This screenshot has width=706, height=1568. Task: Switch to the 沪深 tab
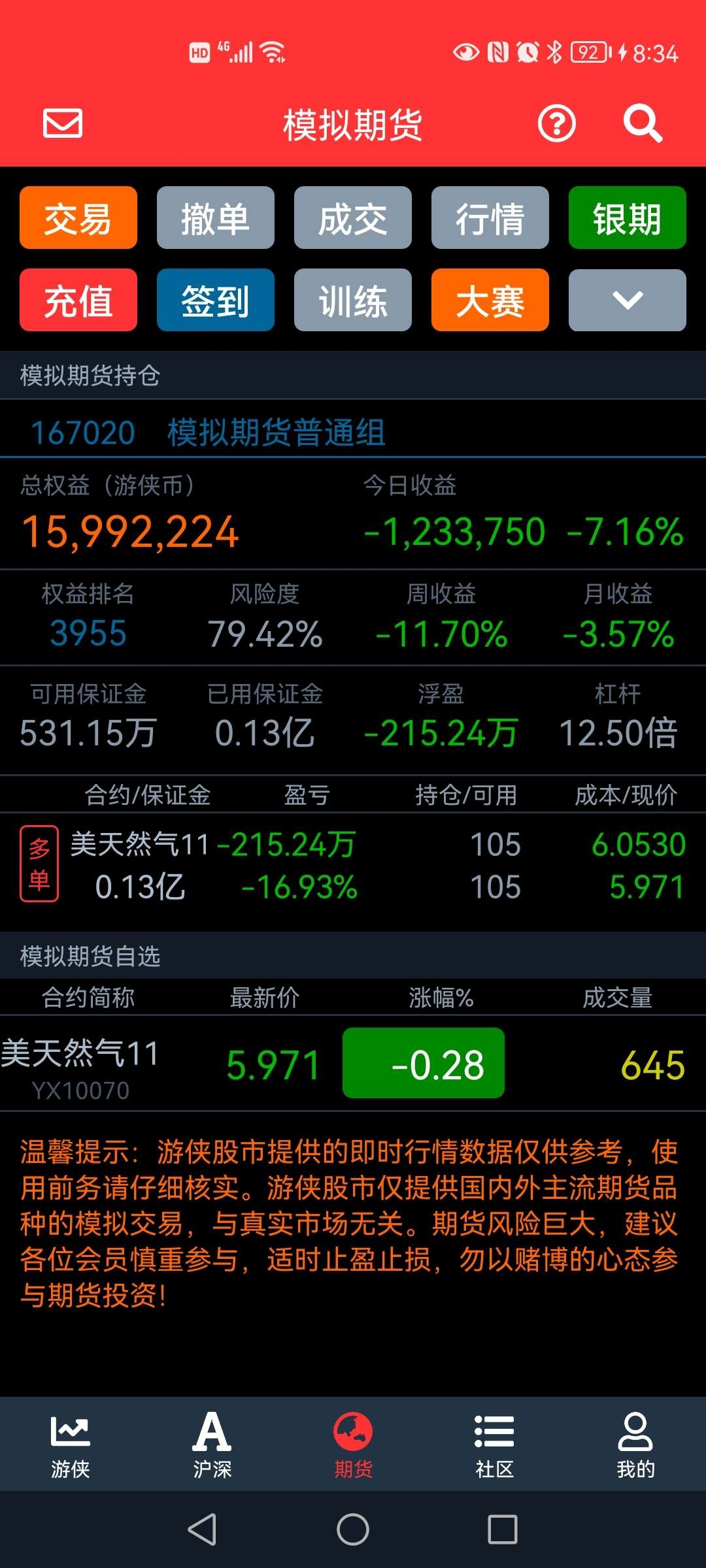pyautogui.click(x=212, y=1446)
